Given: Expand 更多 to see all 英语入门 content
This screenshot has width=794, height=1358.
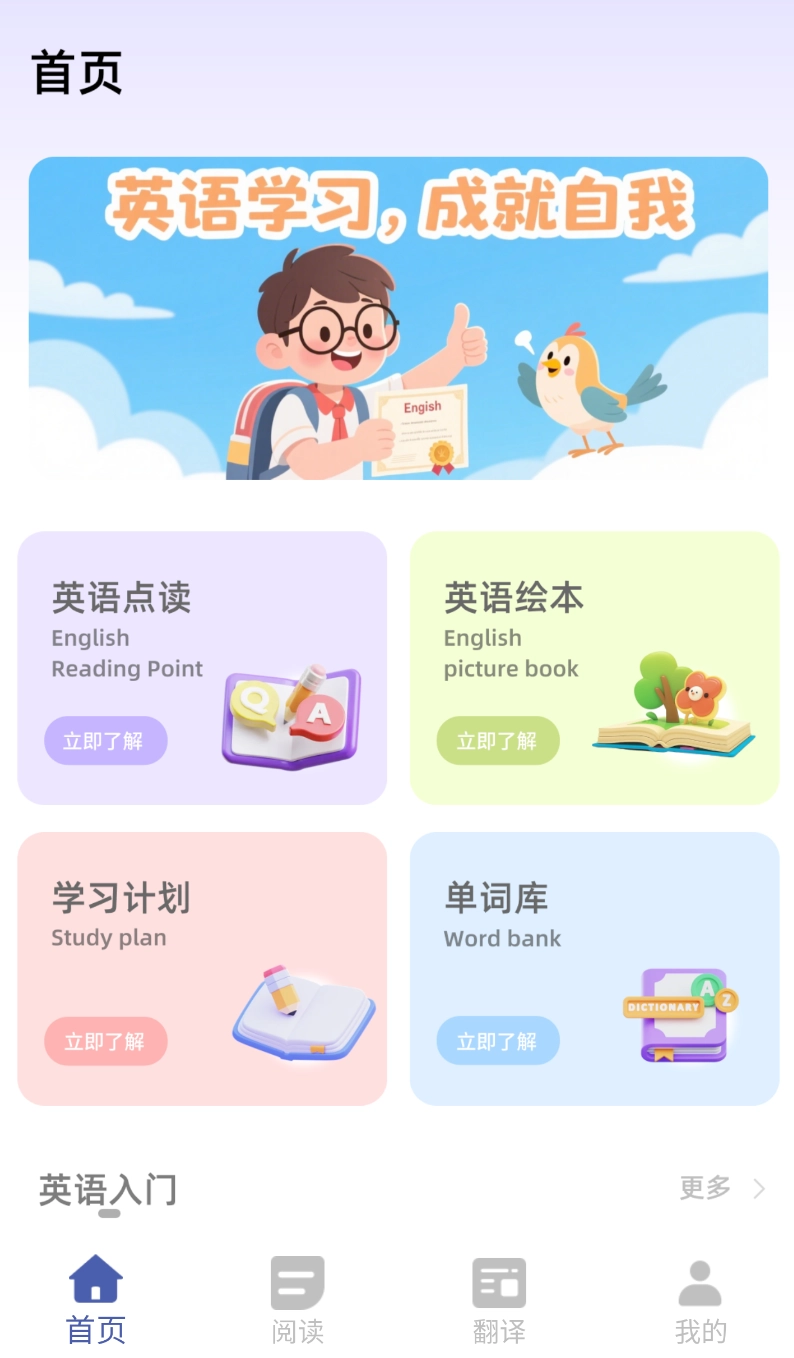Looking at the screenshot, I should tap(704, 1189).
